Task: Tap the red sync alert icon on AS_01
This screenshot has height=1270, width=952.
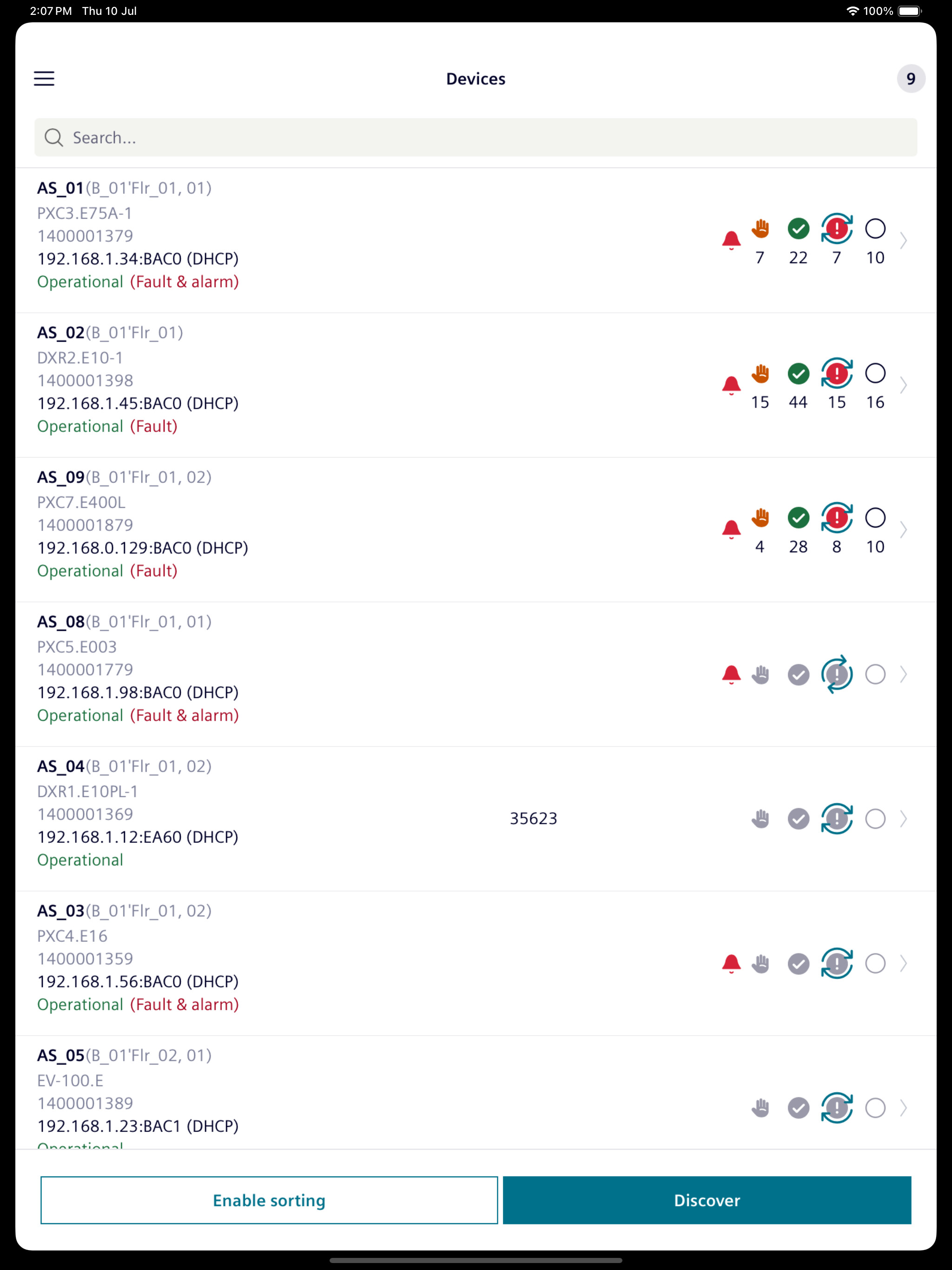Action: 836,229
